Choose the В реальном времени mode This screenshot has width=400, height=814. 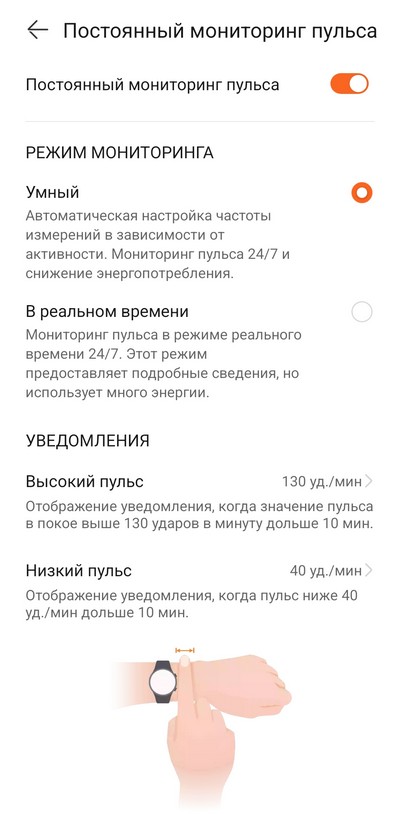200,351
